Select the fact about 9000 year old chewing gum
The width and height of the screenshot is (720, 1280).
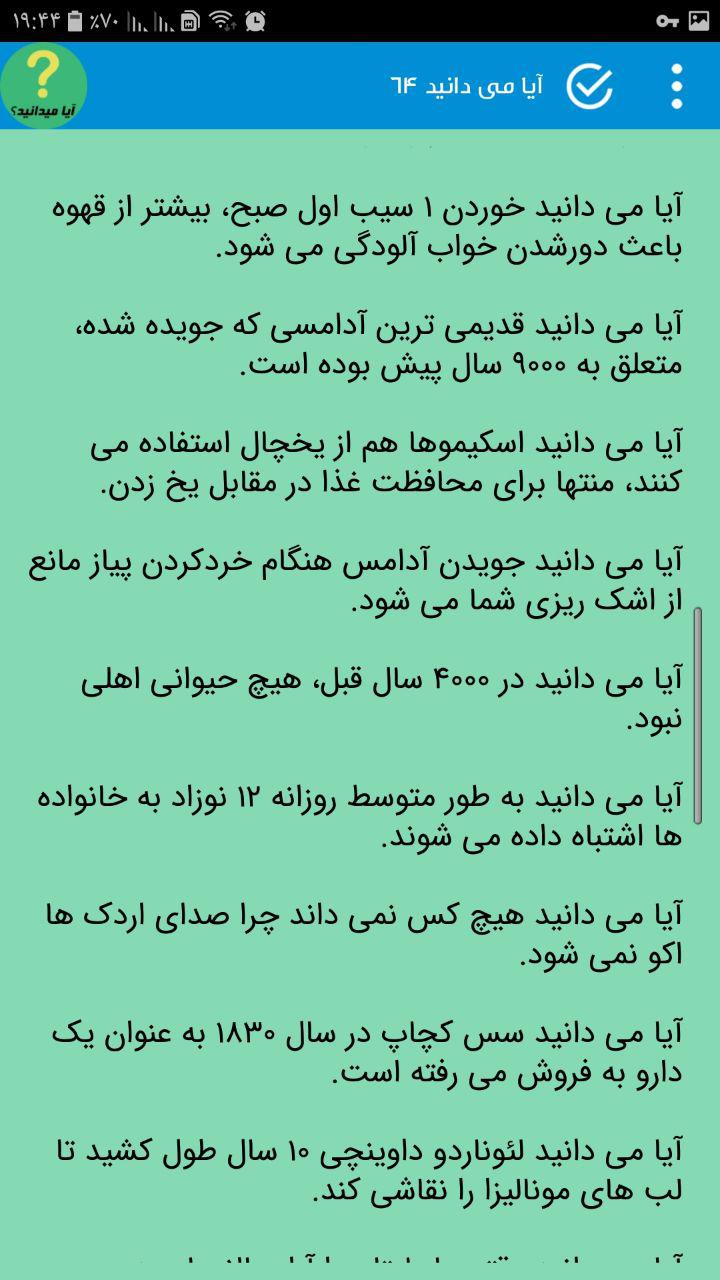click(x=360, y=345)
